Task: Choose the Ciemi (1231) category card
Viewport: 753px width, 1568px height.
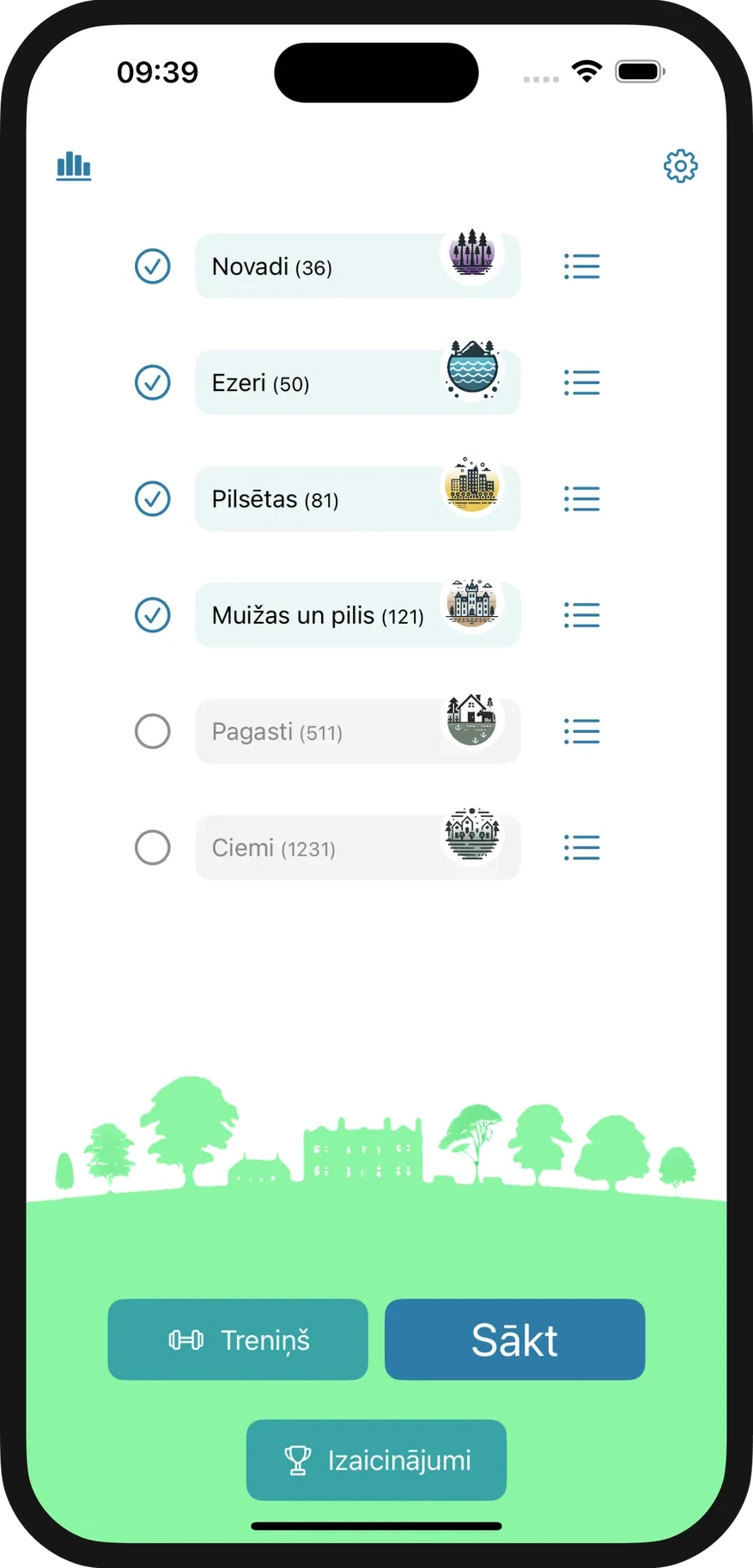Action: tap(357, 848)
